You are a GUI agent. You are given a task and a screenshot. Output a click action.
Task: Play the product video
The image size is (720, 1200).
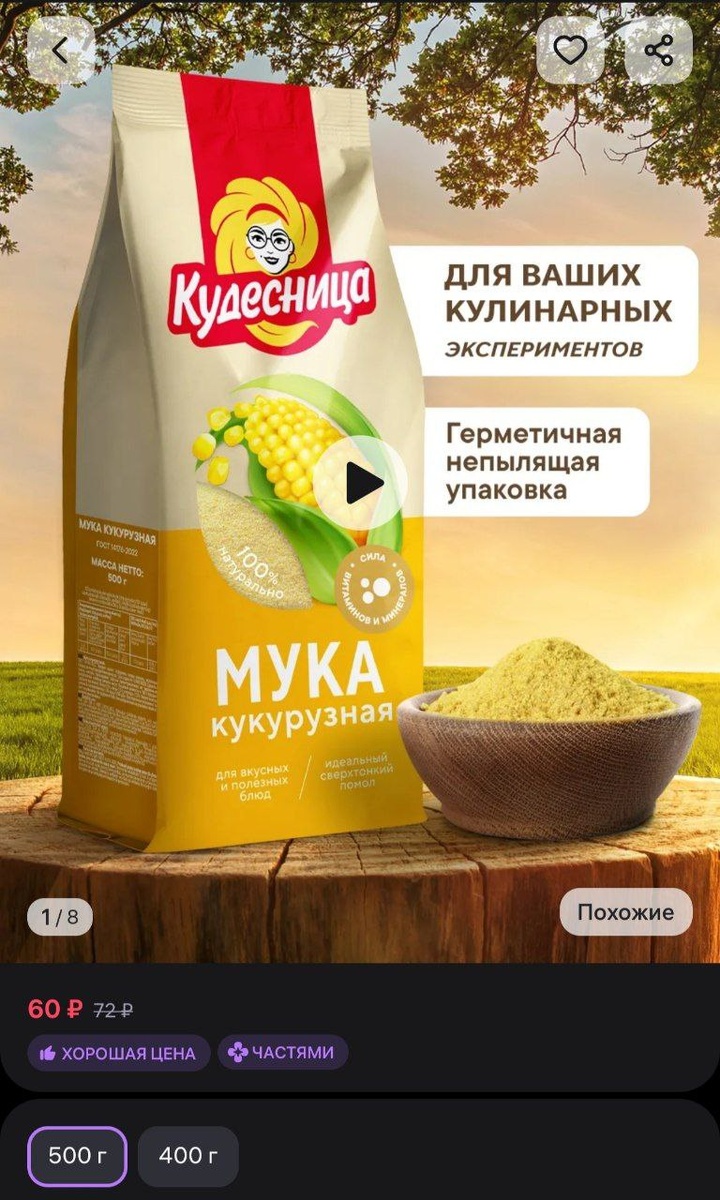pos(361,484)
